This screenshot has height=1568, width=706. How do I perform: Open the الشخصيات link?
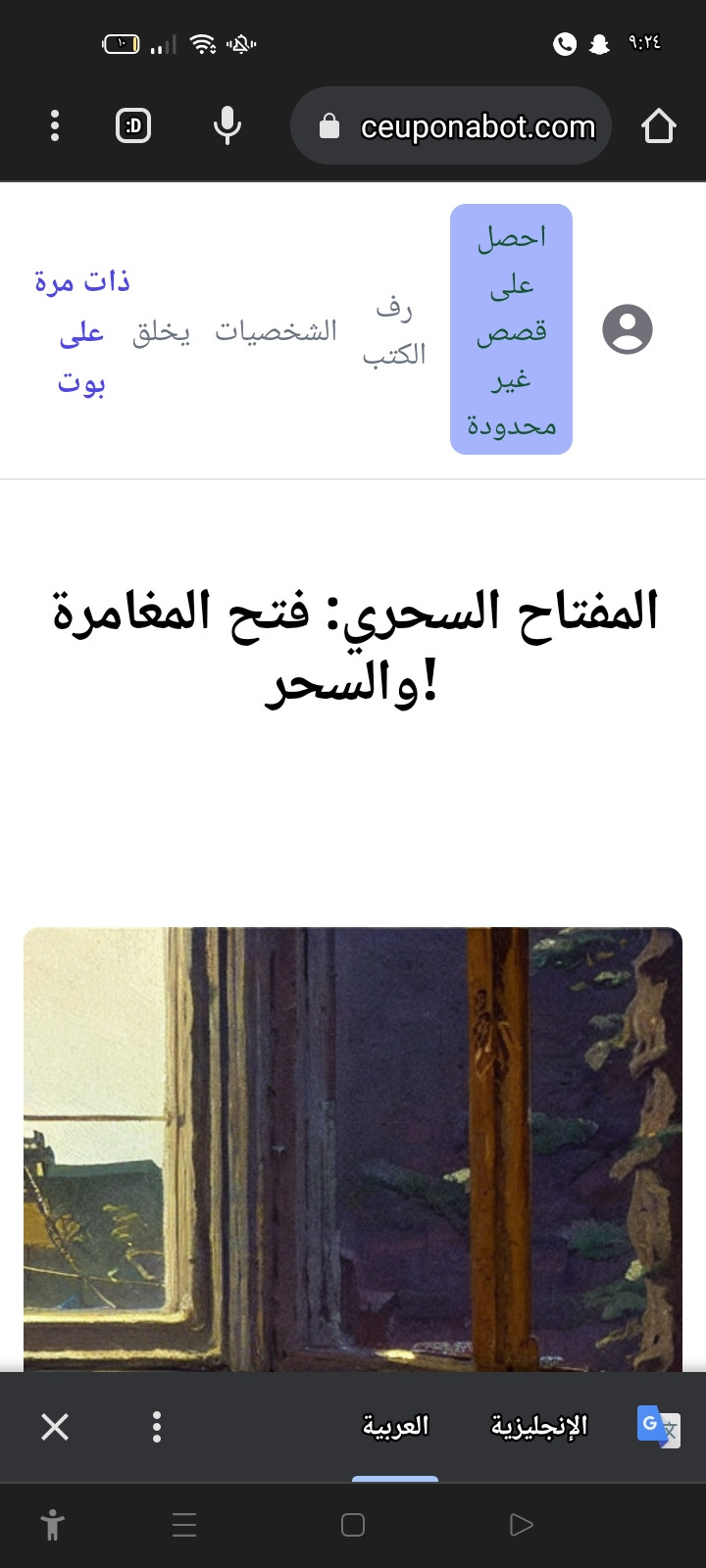point(276,331)
